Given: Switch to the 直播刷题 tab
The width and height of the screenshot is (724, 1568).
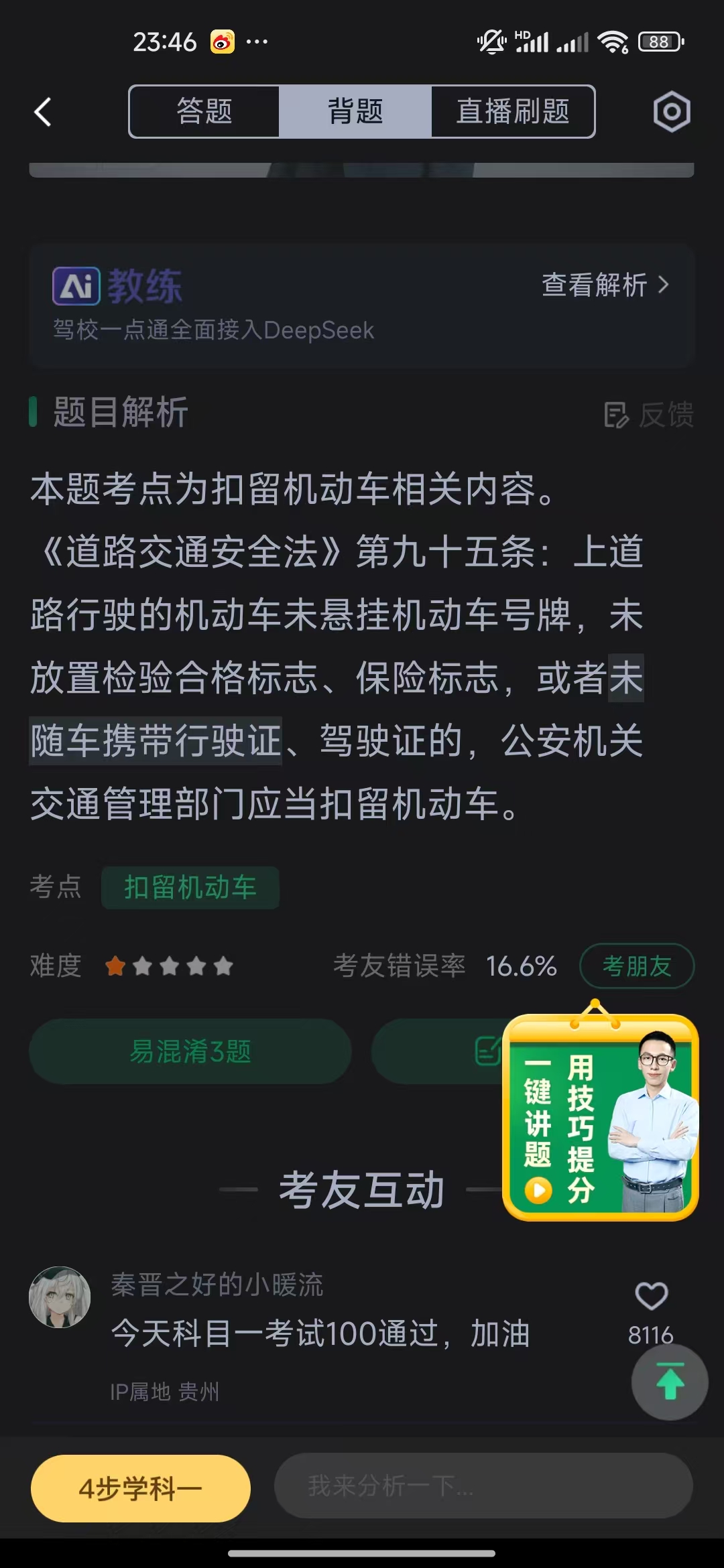Looking at the screenshot, I should [x=513, y=112].
